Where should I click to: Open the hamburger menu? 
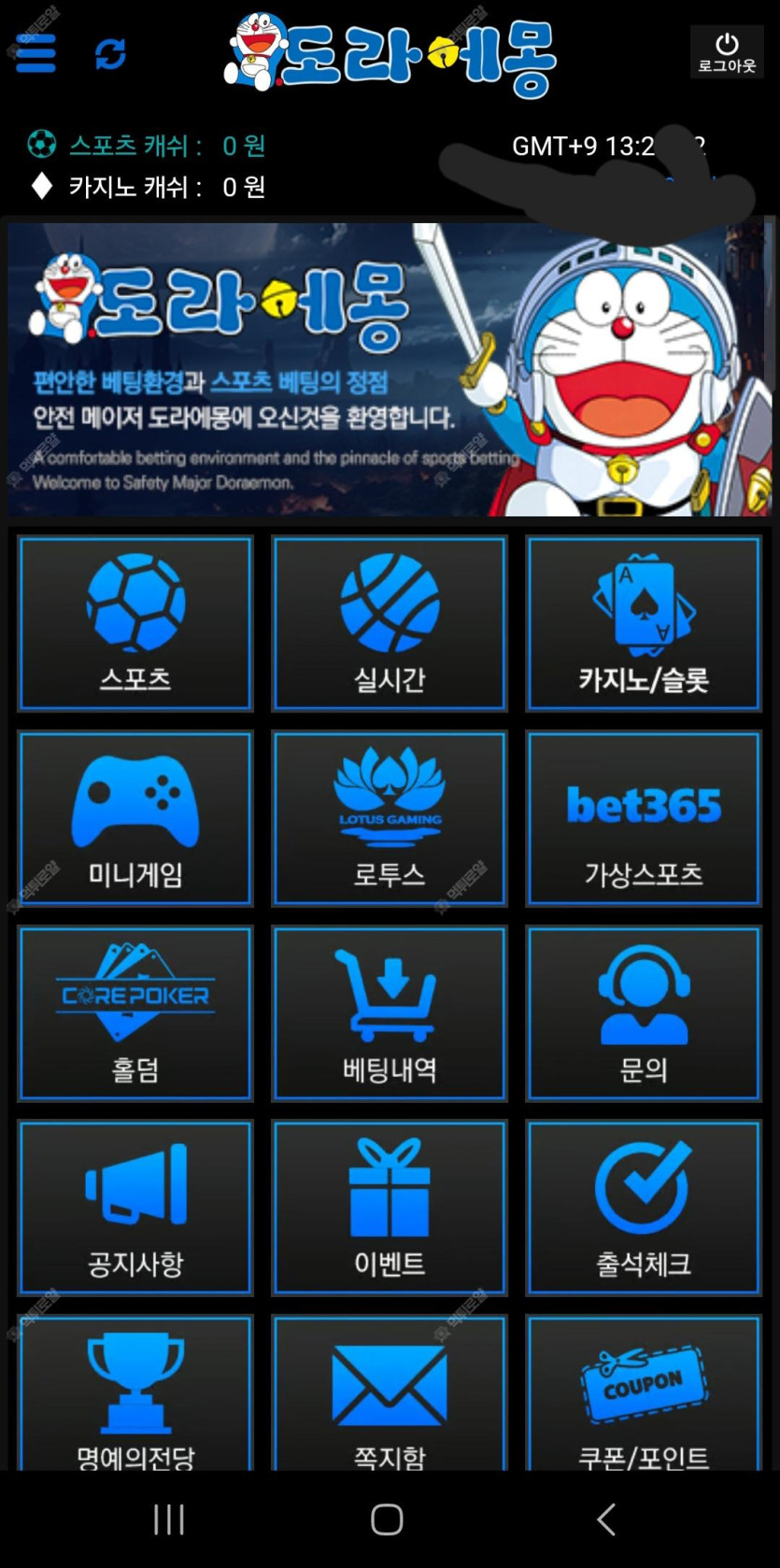tap(35, 54)
